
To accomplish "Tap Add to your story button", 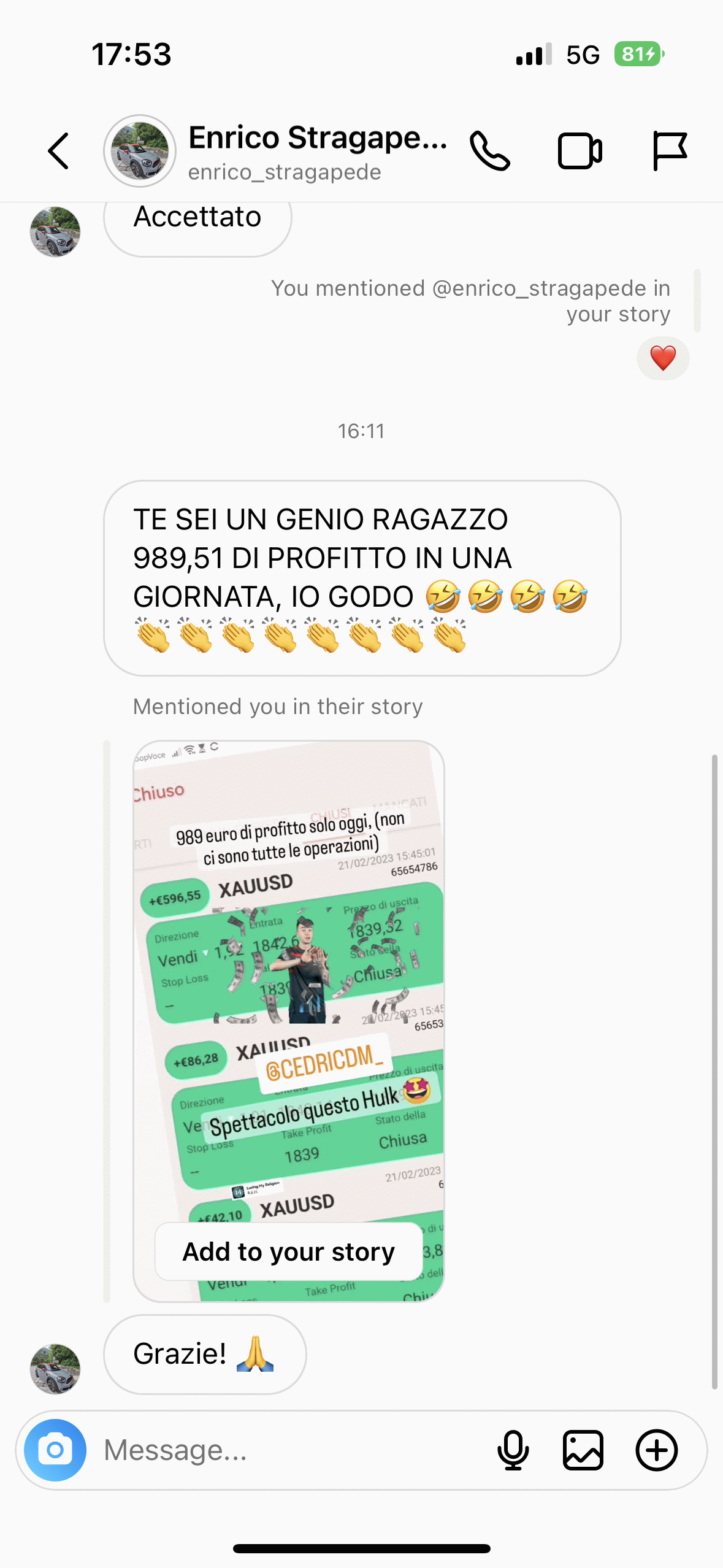I will [x=289, y=1251].
